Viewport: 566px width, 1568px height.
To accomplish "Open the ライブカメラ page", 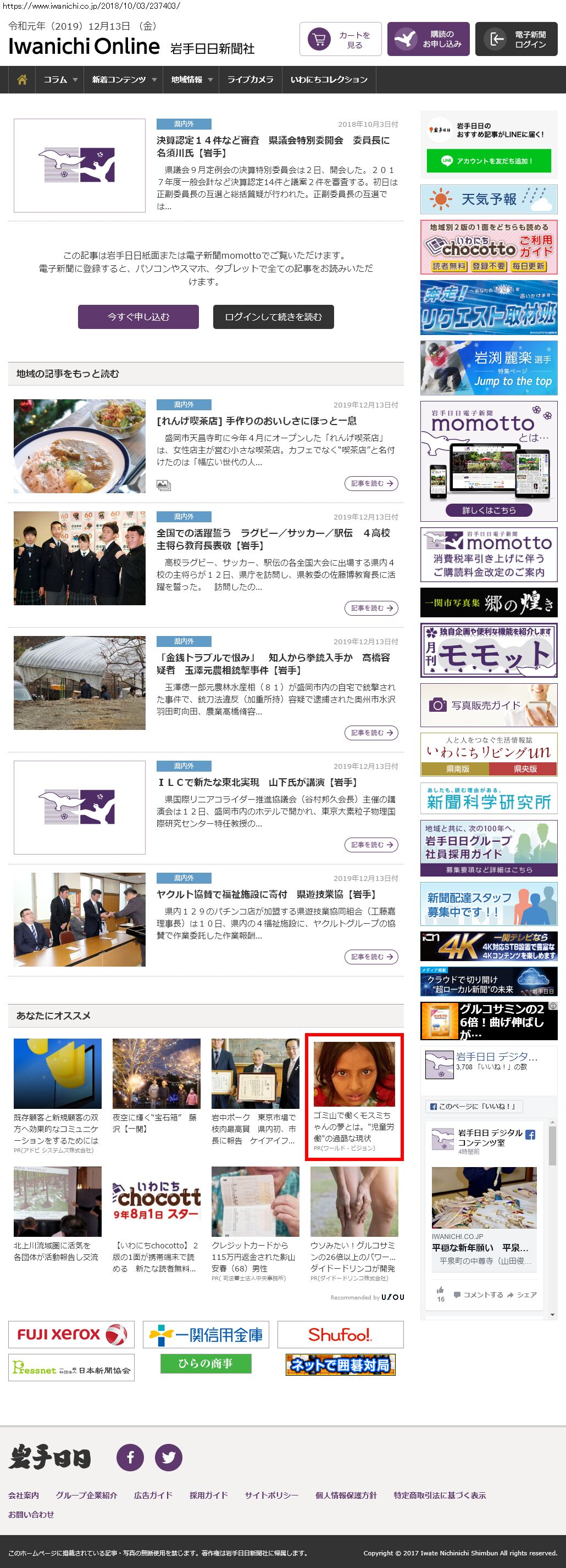I will (250, 80).
